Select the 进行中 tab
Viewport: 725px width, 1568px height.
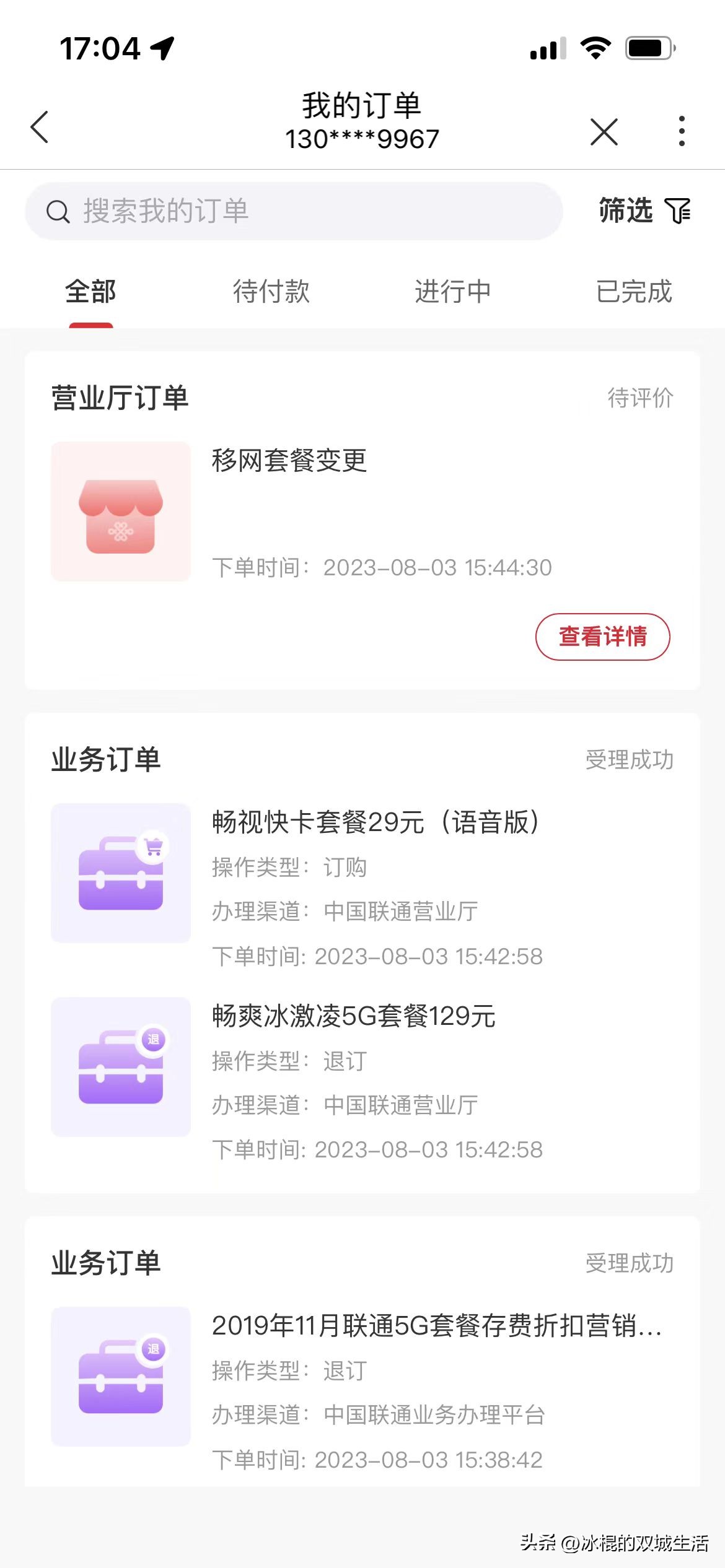point(453,292)
